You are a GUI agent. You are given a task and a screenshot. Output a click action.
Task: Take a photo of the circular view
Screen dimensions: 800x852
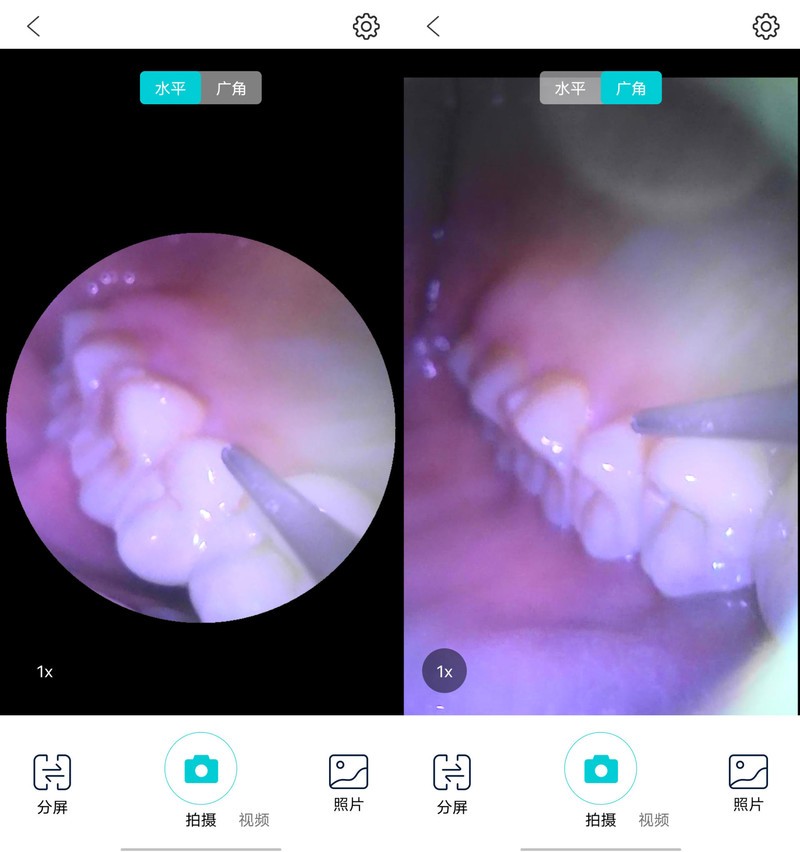pyautogui.click(x=201, y=769)
